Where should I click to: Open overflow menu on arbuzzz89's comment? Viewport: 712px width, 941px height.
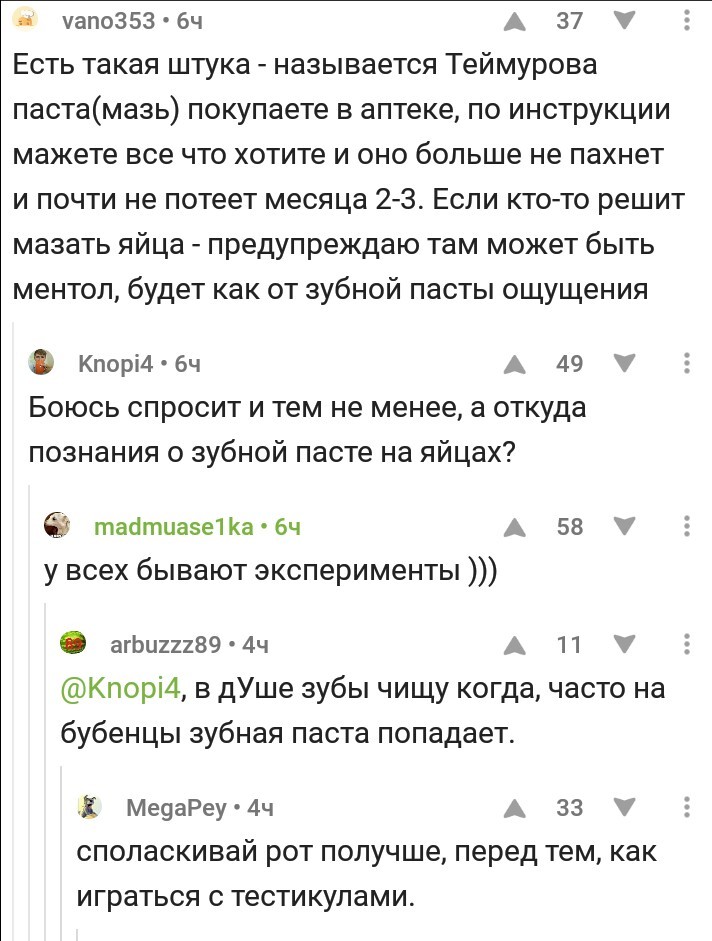click(x=687, y=646)
